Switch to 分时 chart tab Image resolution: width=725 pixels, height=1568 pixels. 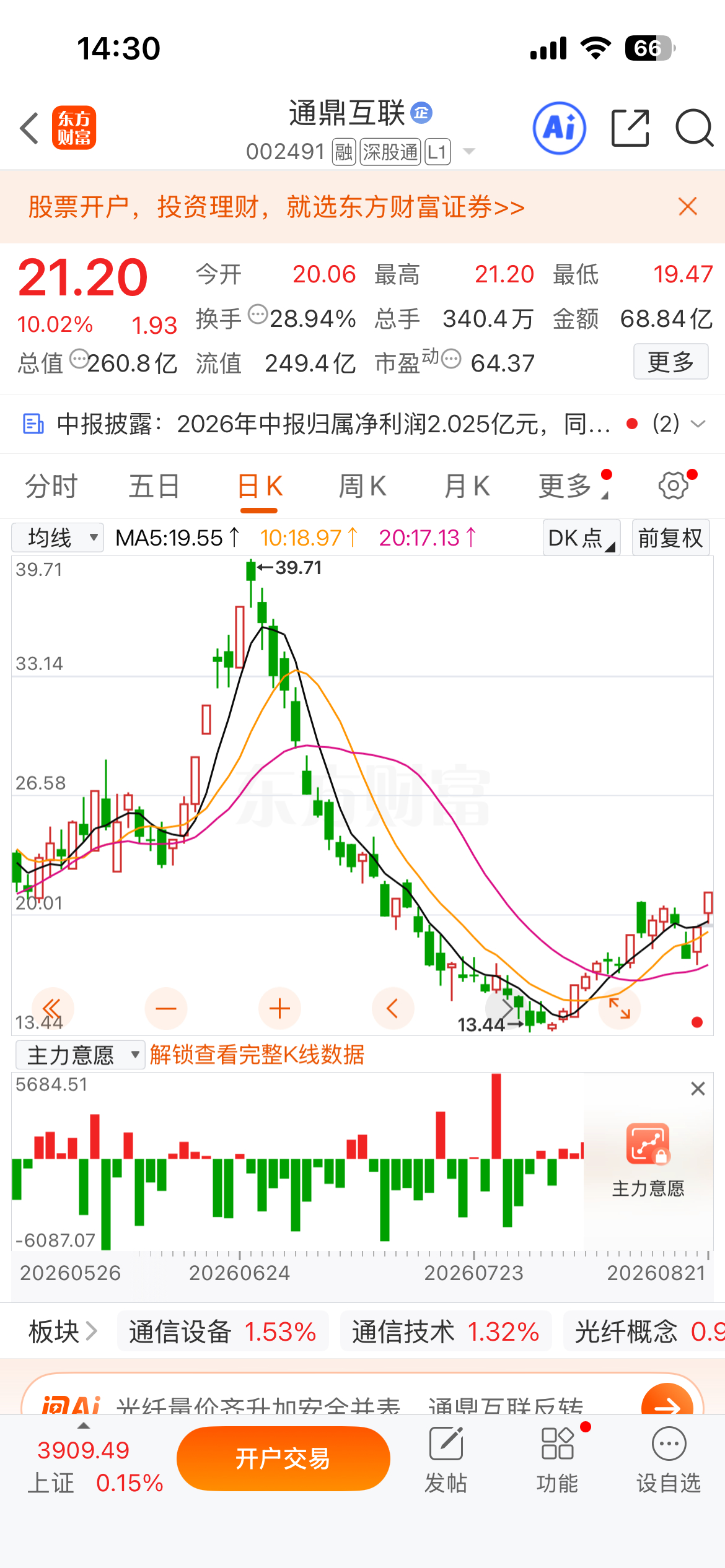(51, 486)
